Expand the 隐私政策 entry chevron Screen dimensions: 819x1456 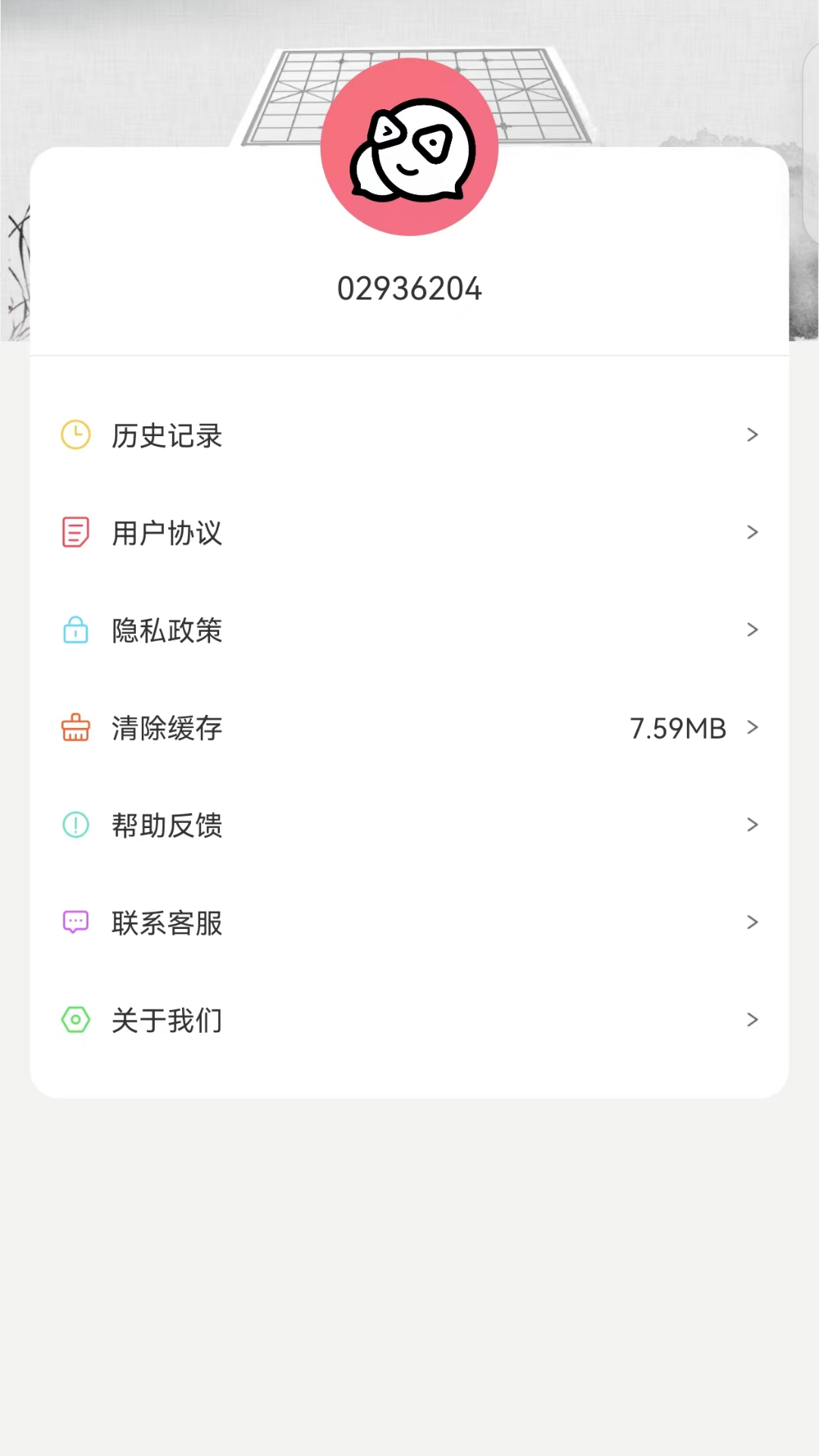tap(752, 630)
